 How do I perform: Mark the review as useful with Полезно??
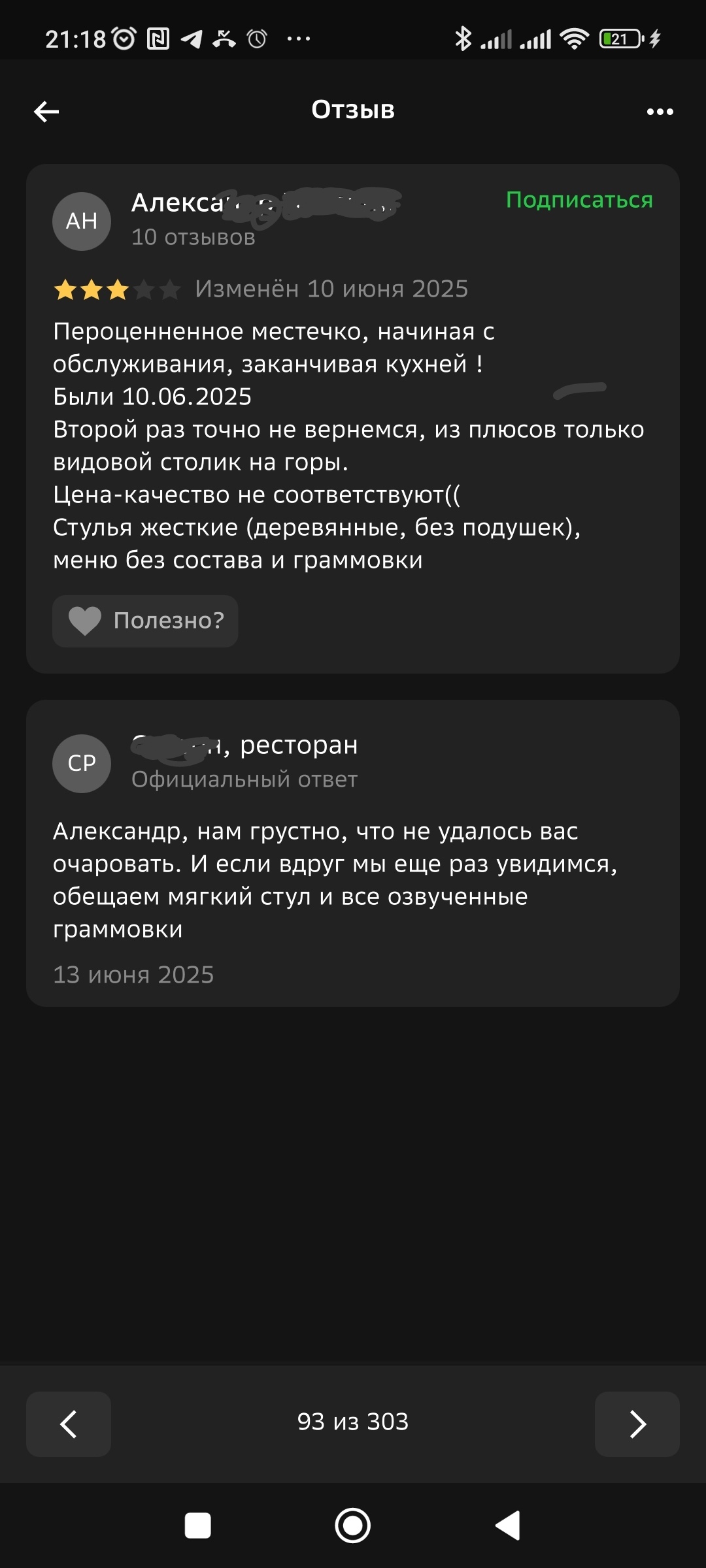pyautogui.click(x=145, y=621)
